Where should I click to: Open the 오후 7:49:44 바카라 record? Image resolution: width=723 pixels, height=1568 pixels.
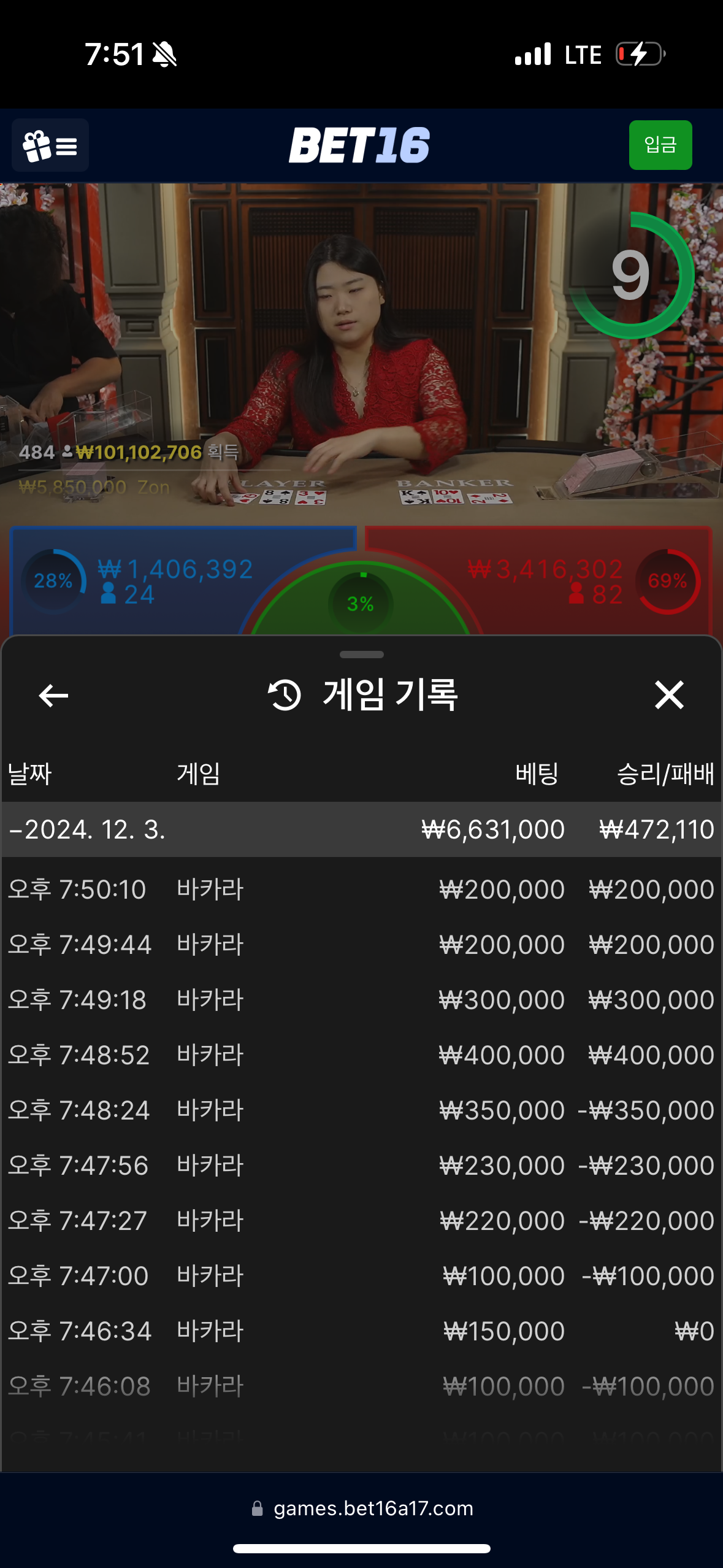[361, 945]
